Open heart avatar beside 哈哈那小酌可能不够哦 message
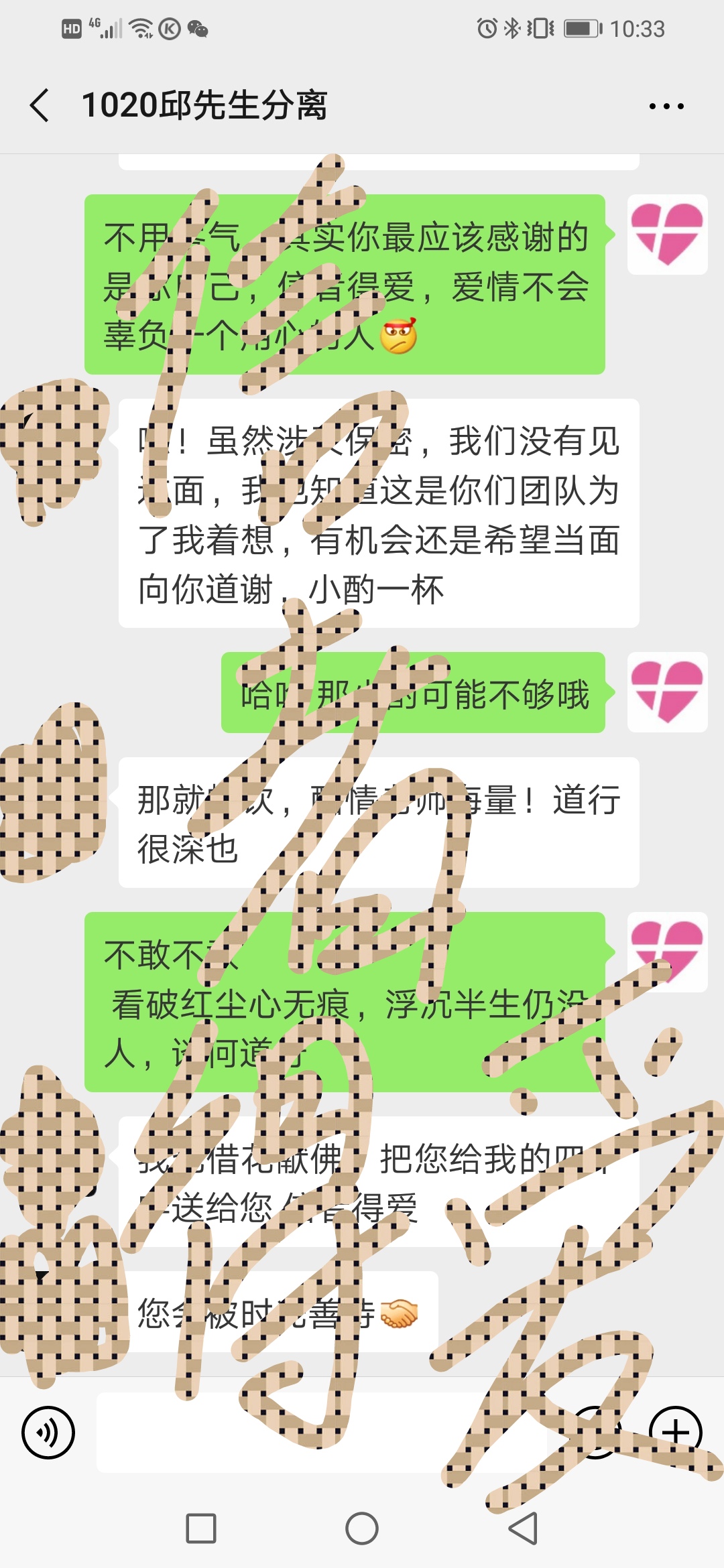The width and height of the screenshot is (724, 1568). 667,692
